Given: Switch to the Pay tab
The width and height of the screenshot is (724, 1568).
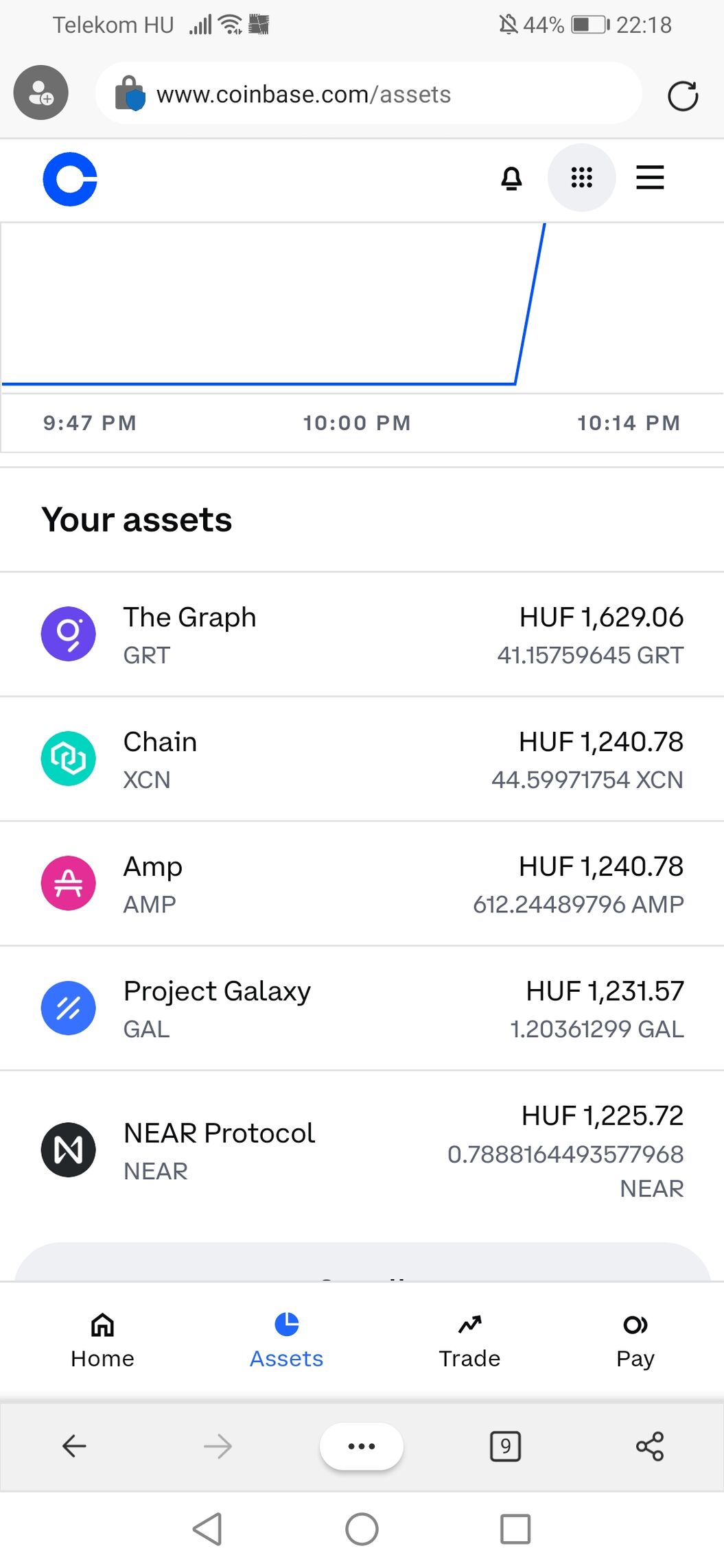Looking at the screenshot, I should coord(635,1341).
